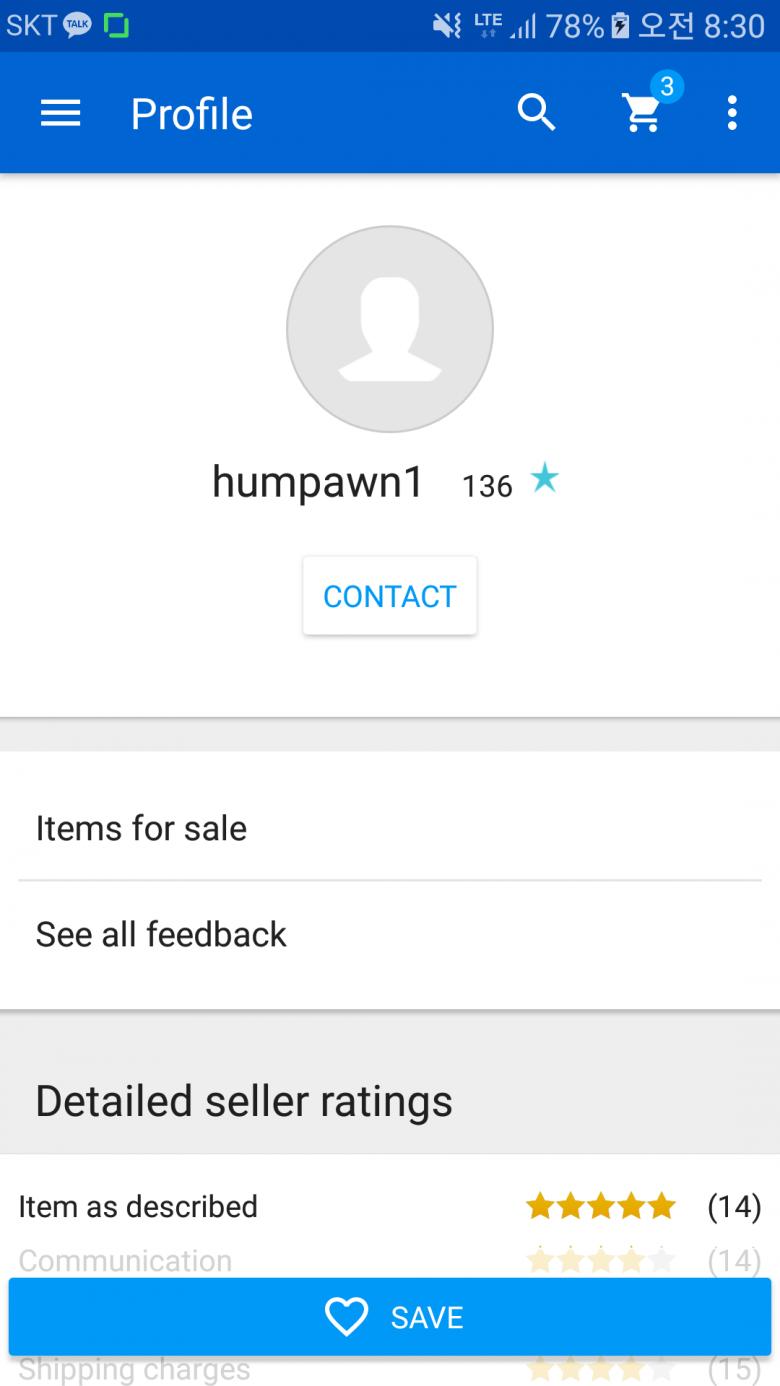The width and height of the screenshot is (780, 1386).
Task: See all feedback for this seller
Action: point(390,934)
